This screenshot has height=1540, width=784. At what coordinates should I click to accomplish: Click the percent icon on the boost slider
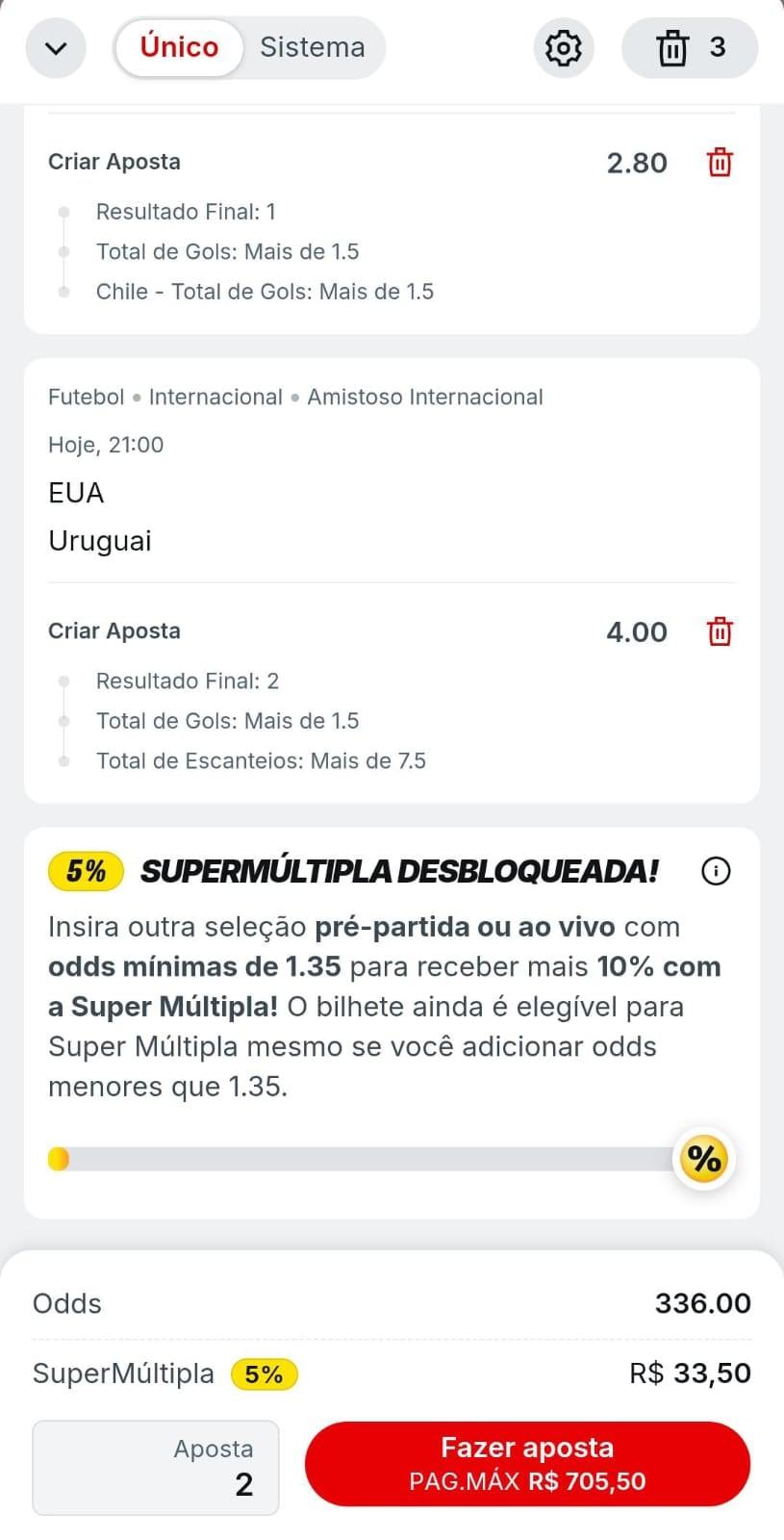pyautogui.click(x=704, y=1159)
